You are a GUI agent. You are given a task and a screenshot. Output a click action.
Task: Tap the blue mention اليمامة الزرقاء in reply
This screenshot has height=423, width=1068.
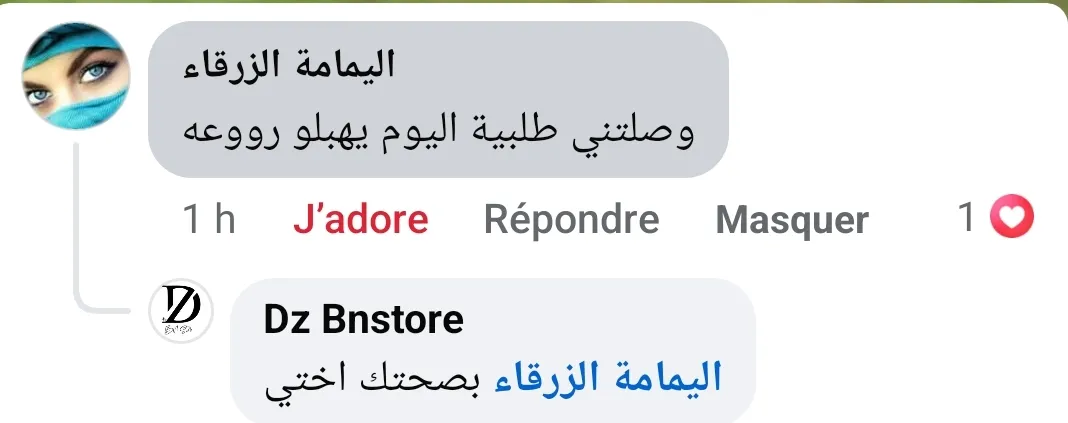tap(610, 378)
